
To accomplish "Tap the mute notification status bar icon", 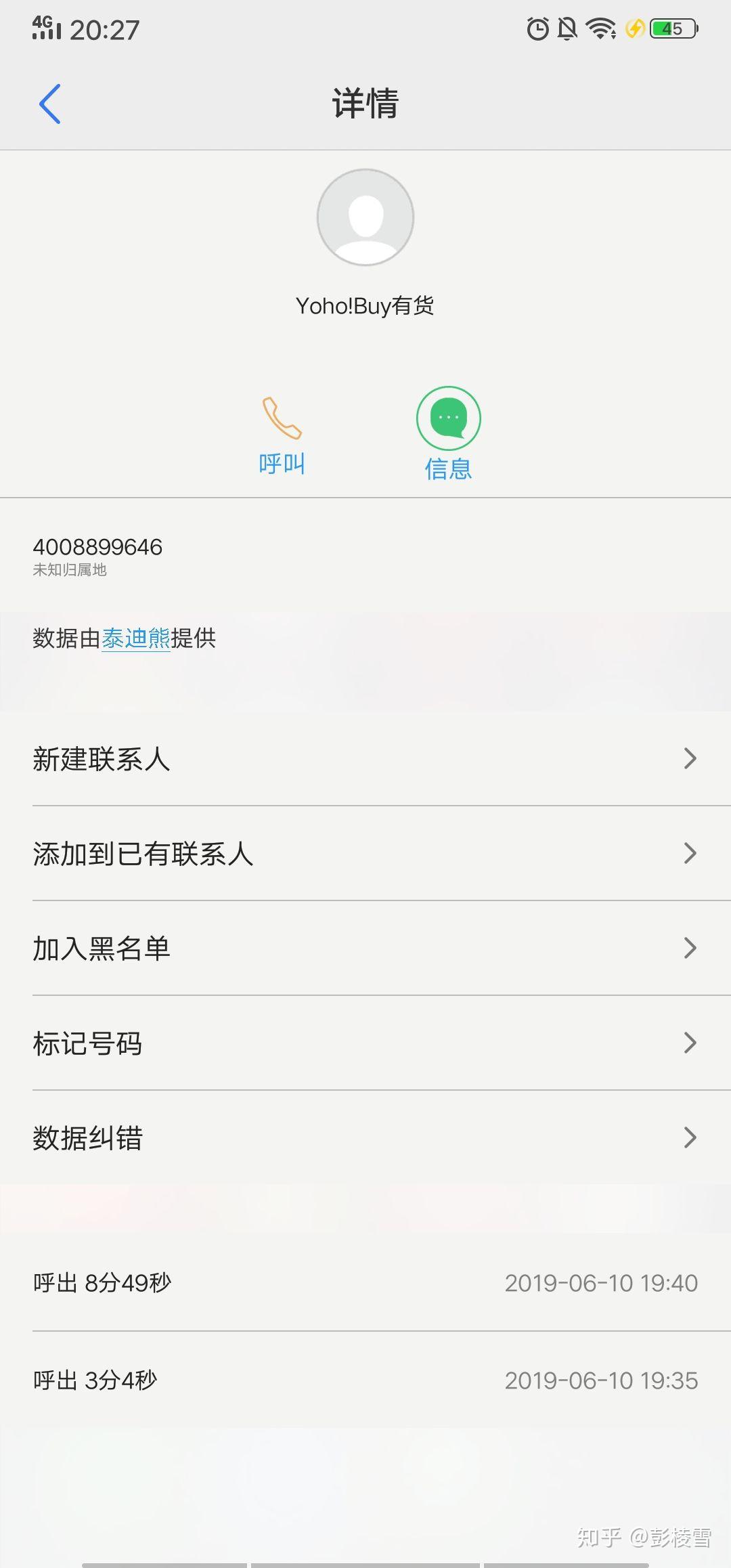I will [x=569, y=28].
